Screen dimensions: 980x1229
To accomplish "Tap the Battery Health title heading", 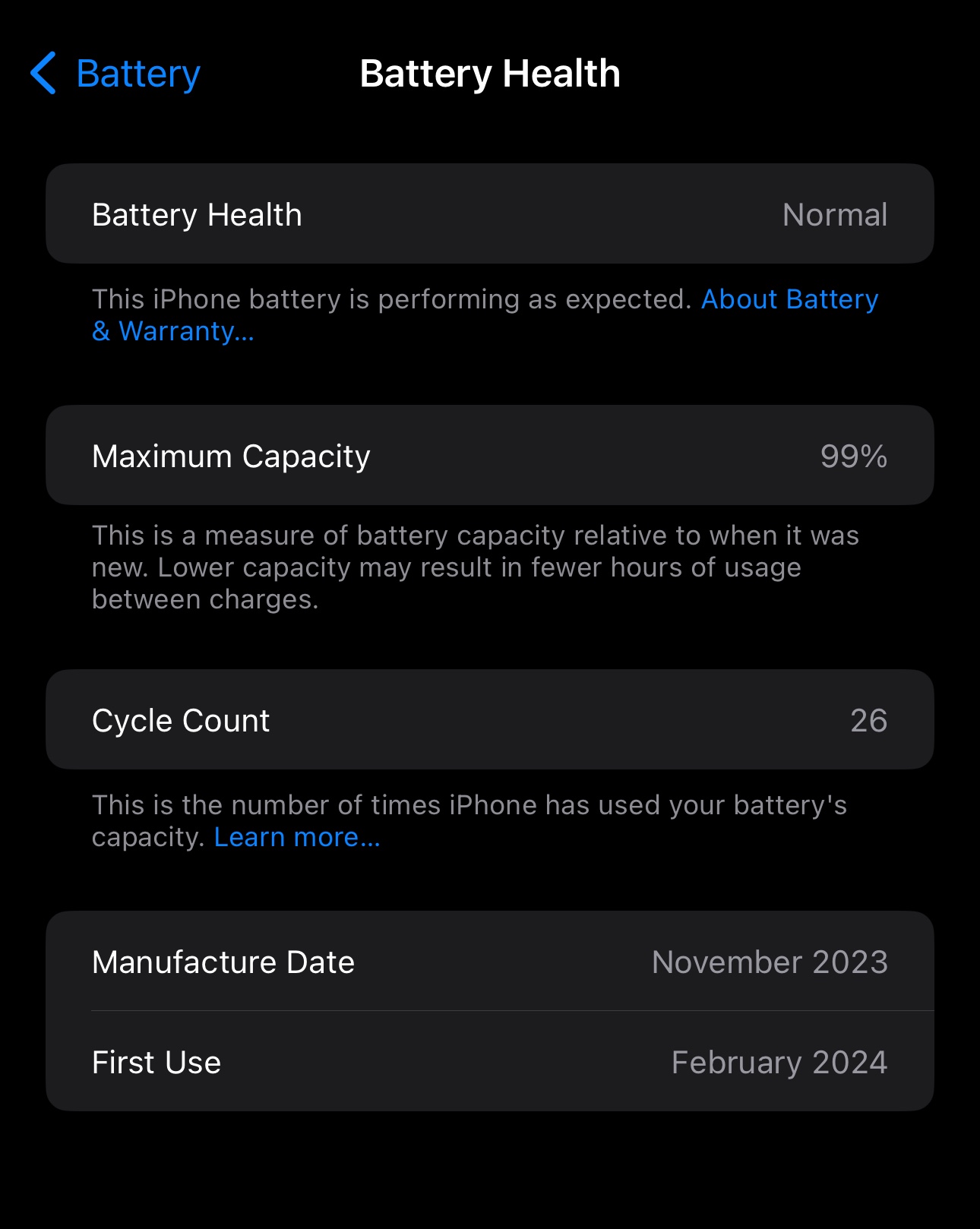I will 490,73.
